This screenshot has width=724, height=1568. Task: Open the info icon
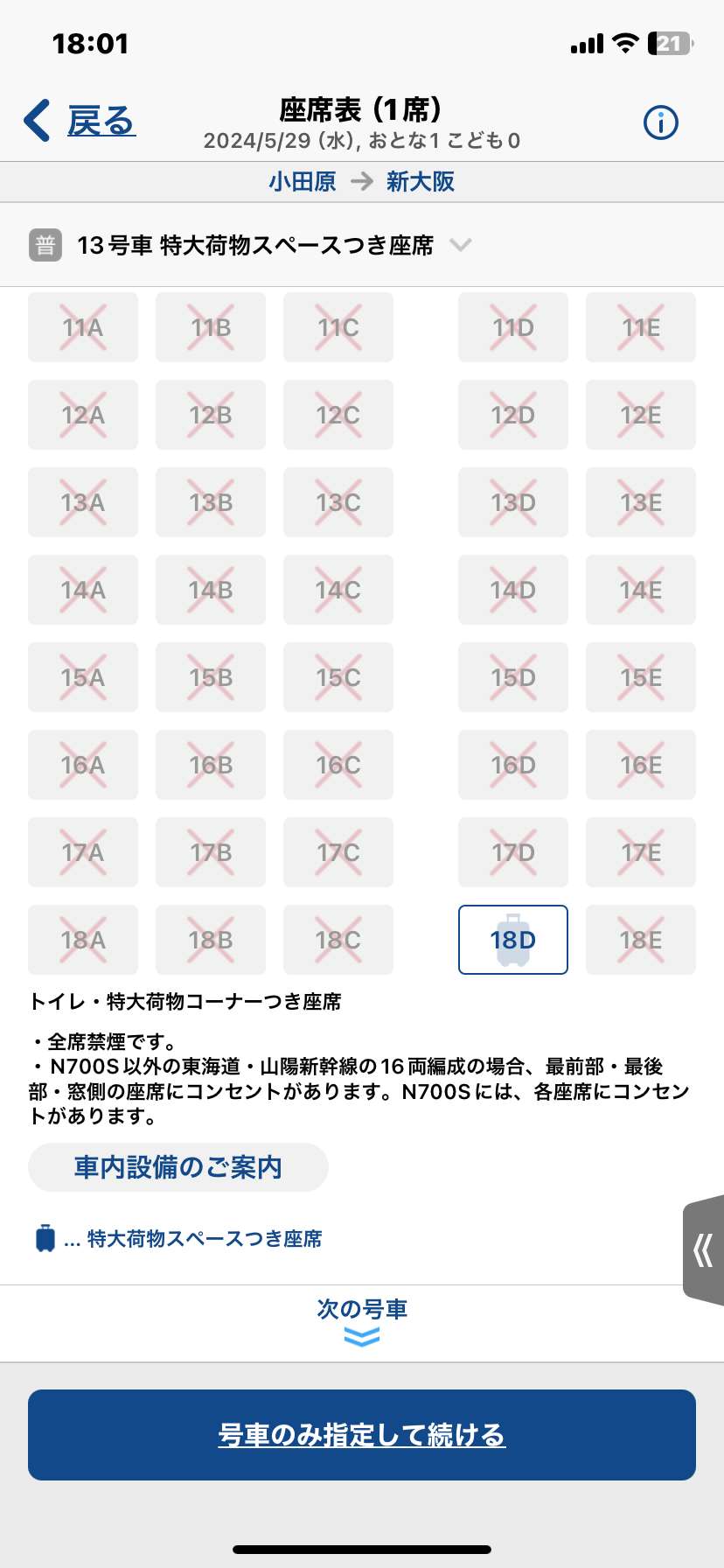coord(660,122)
